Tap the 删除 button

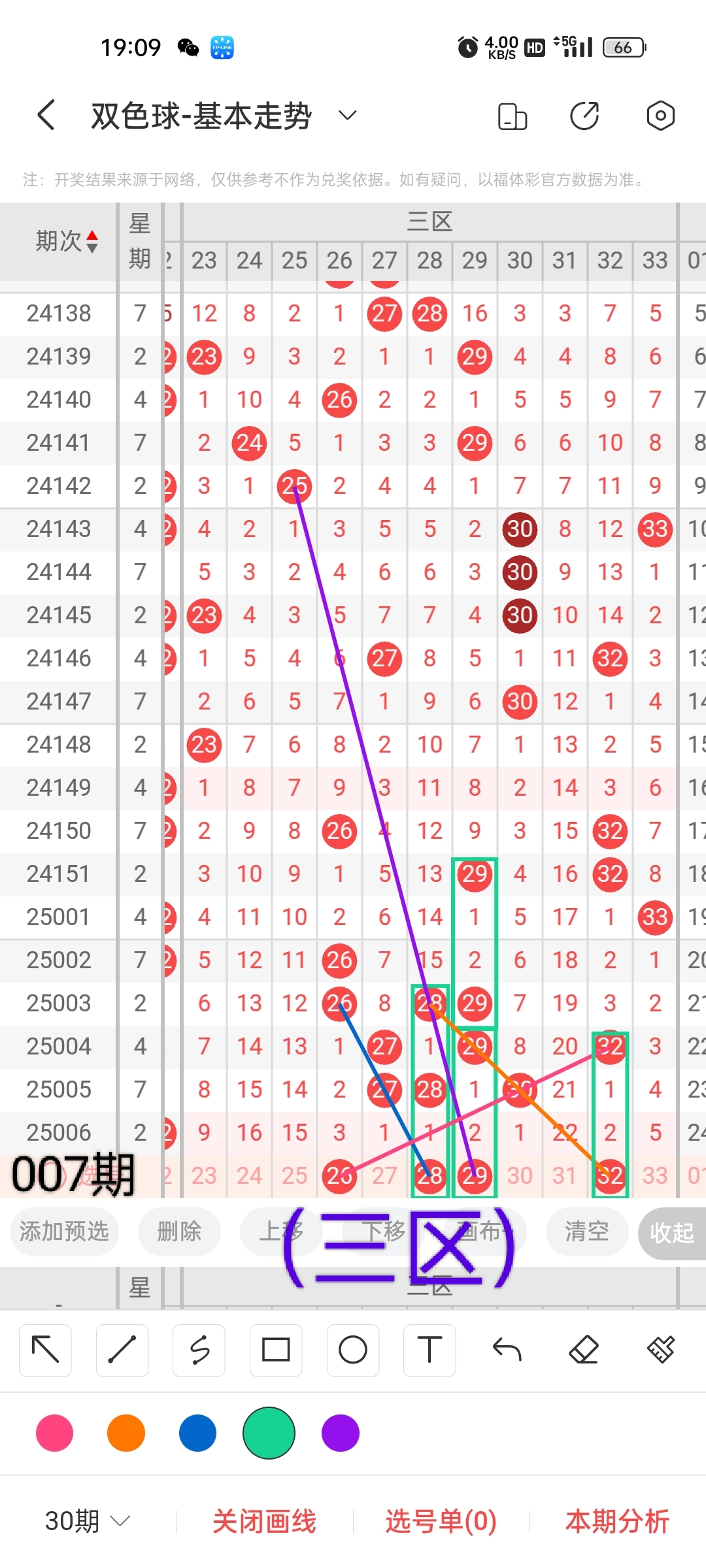179,1232
